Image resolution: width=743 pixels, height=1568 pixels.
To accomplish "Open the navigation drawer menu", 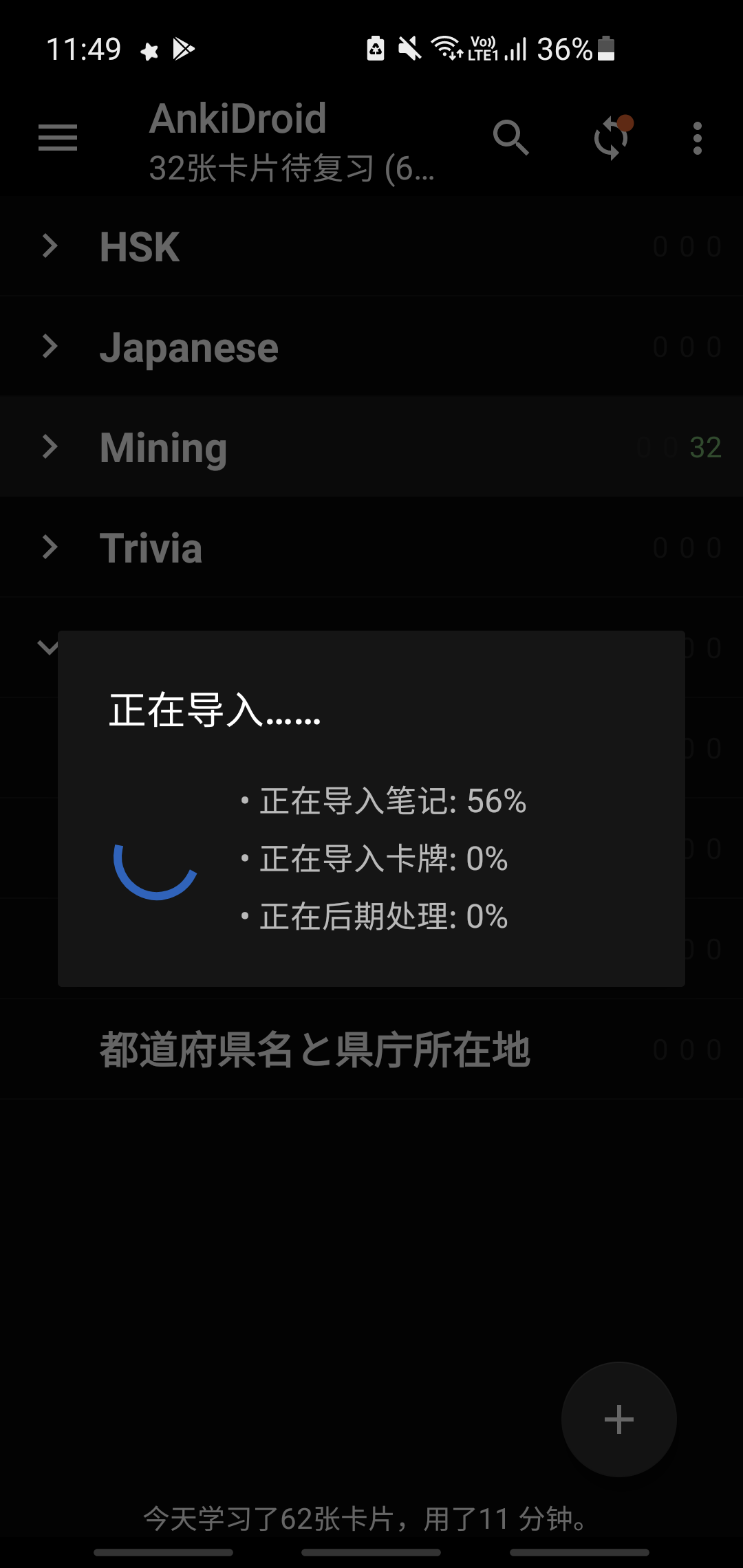I will click(x=58, y=138).
